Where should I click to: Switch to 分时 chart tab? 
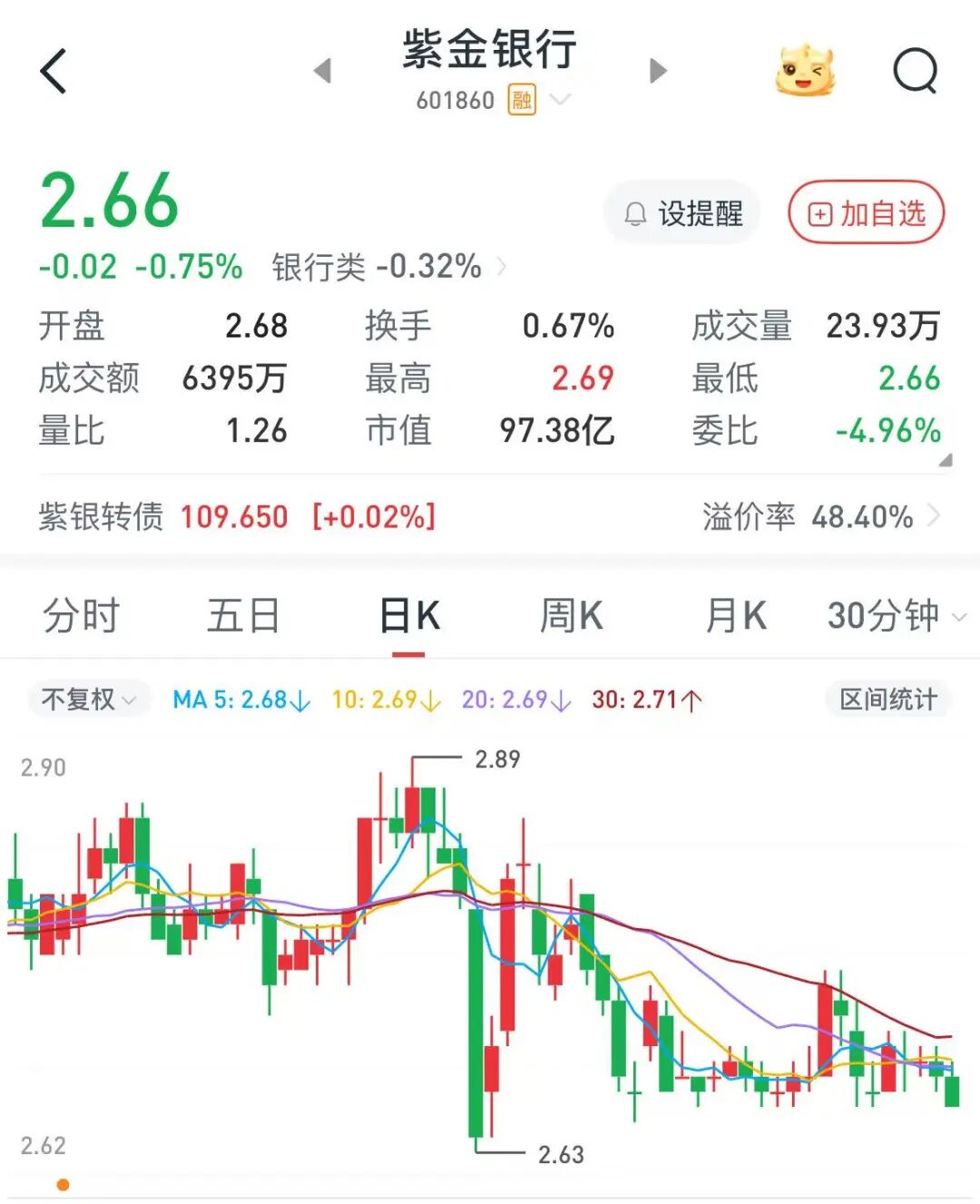coord(81,616)
